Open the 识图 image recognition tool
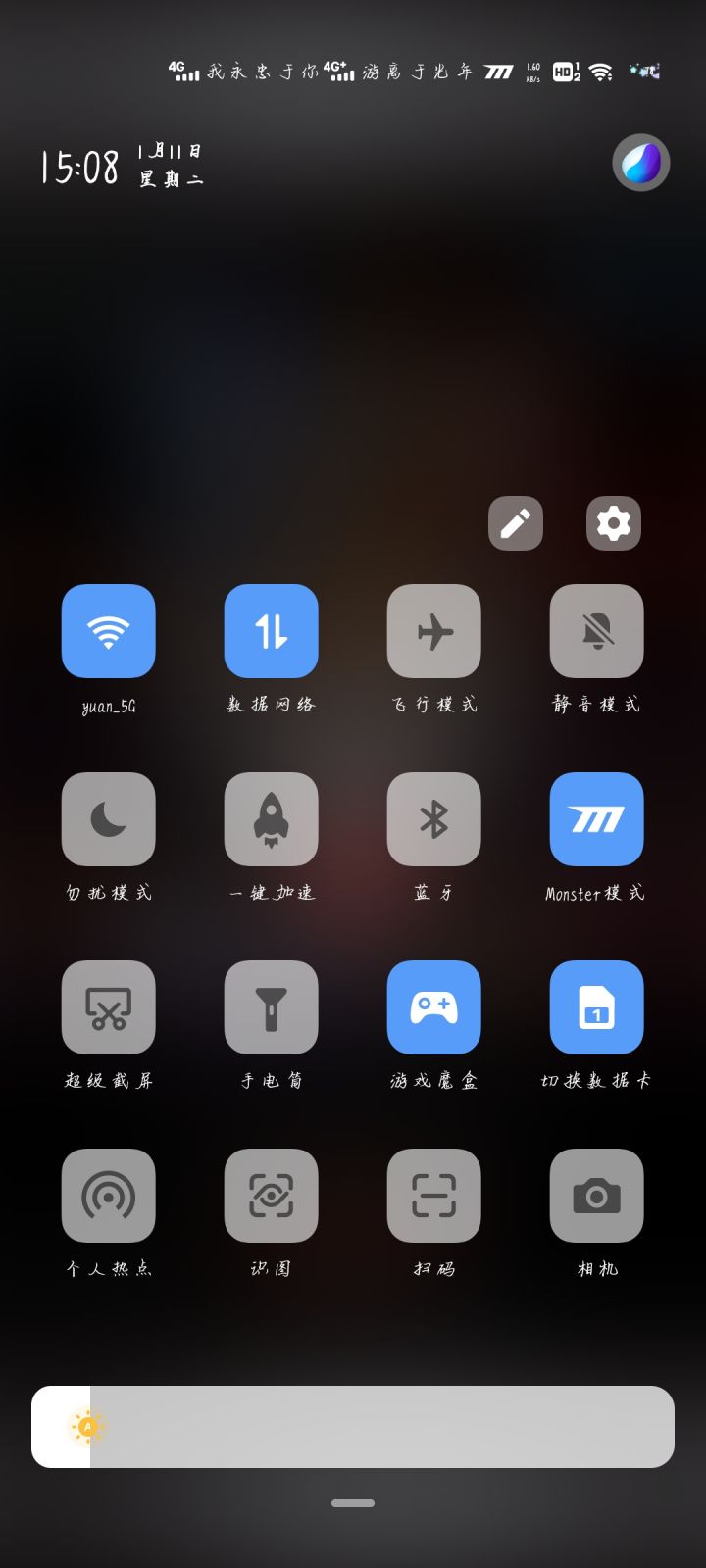 [271, 1196]
